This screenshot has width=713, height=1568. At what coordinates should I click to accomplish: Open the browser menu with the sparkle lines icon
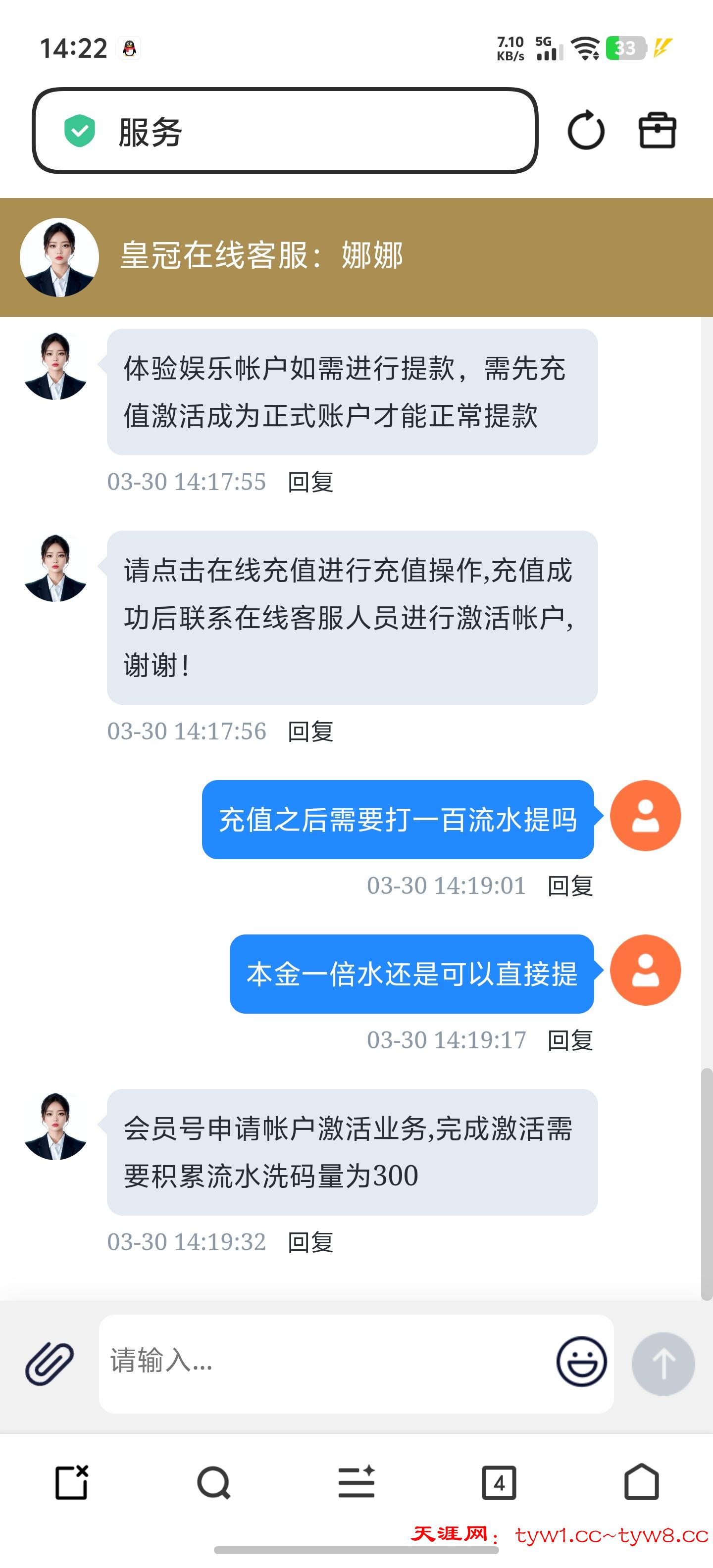356,1482
